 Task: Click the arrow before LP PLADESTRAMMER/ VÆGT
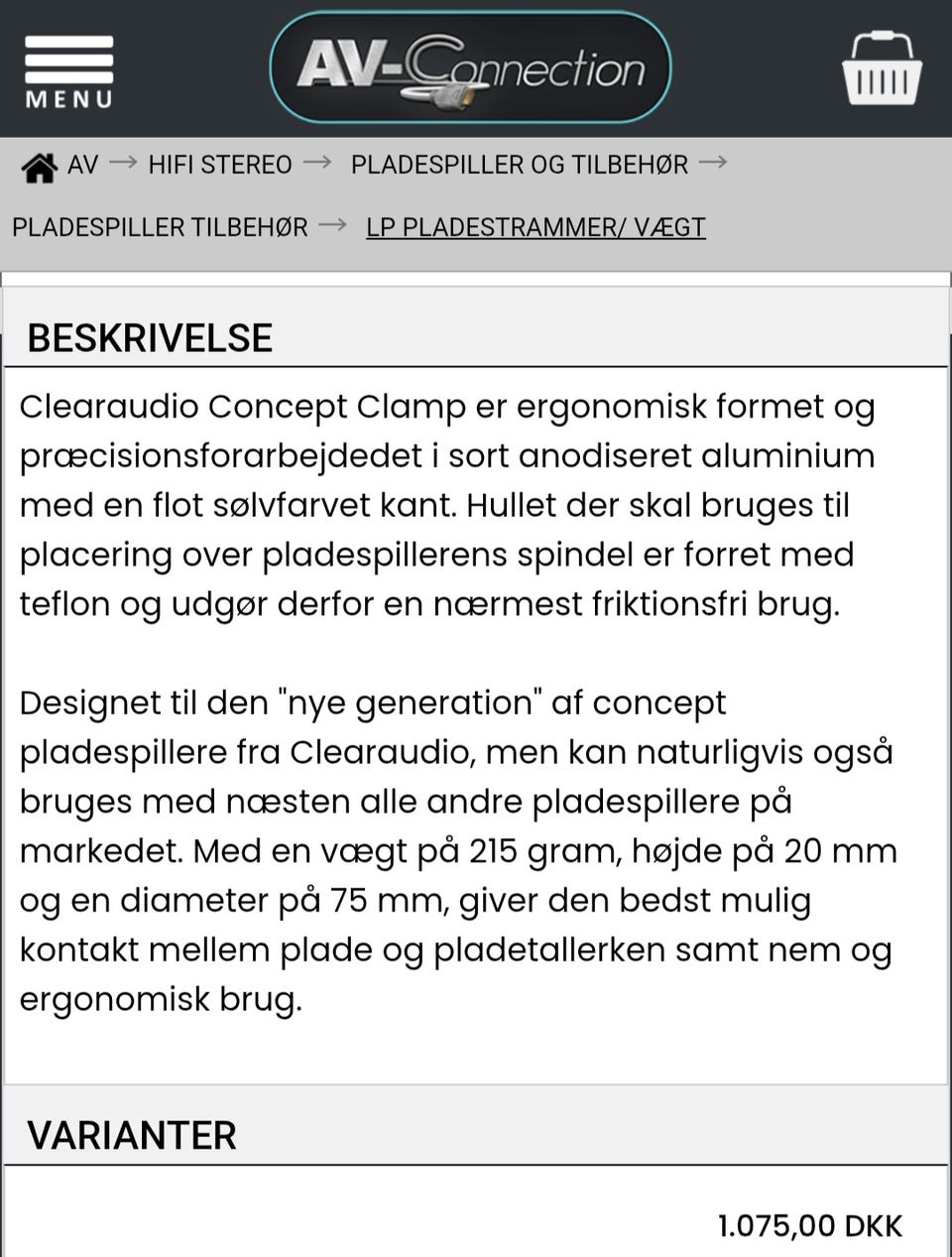338,226
